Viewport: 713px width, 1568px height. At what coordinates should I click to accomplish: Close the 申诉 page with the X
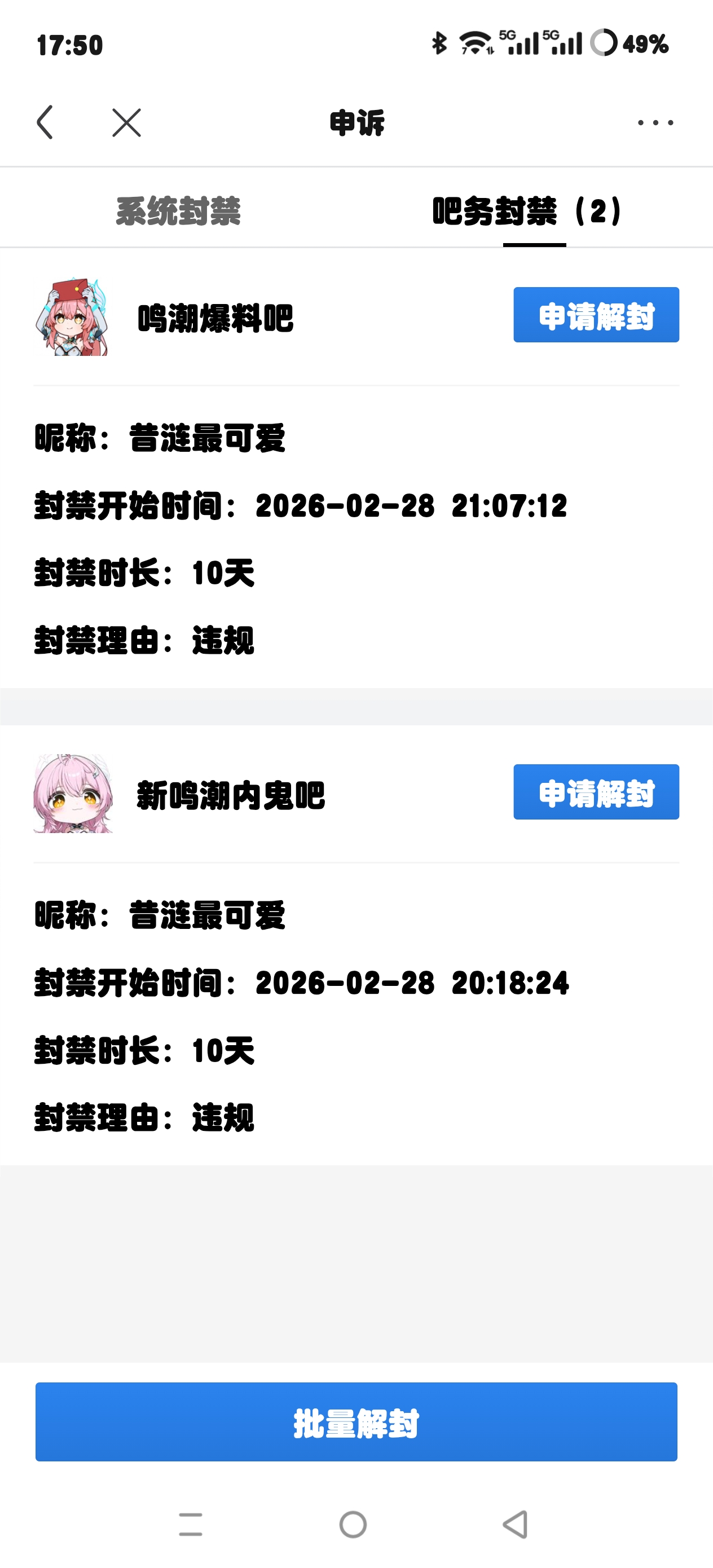(x=127, y=122)
